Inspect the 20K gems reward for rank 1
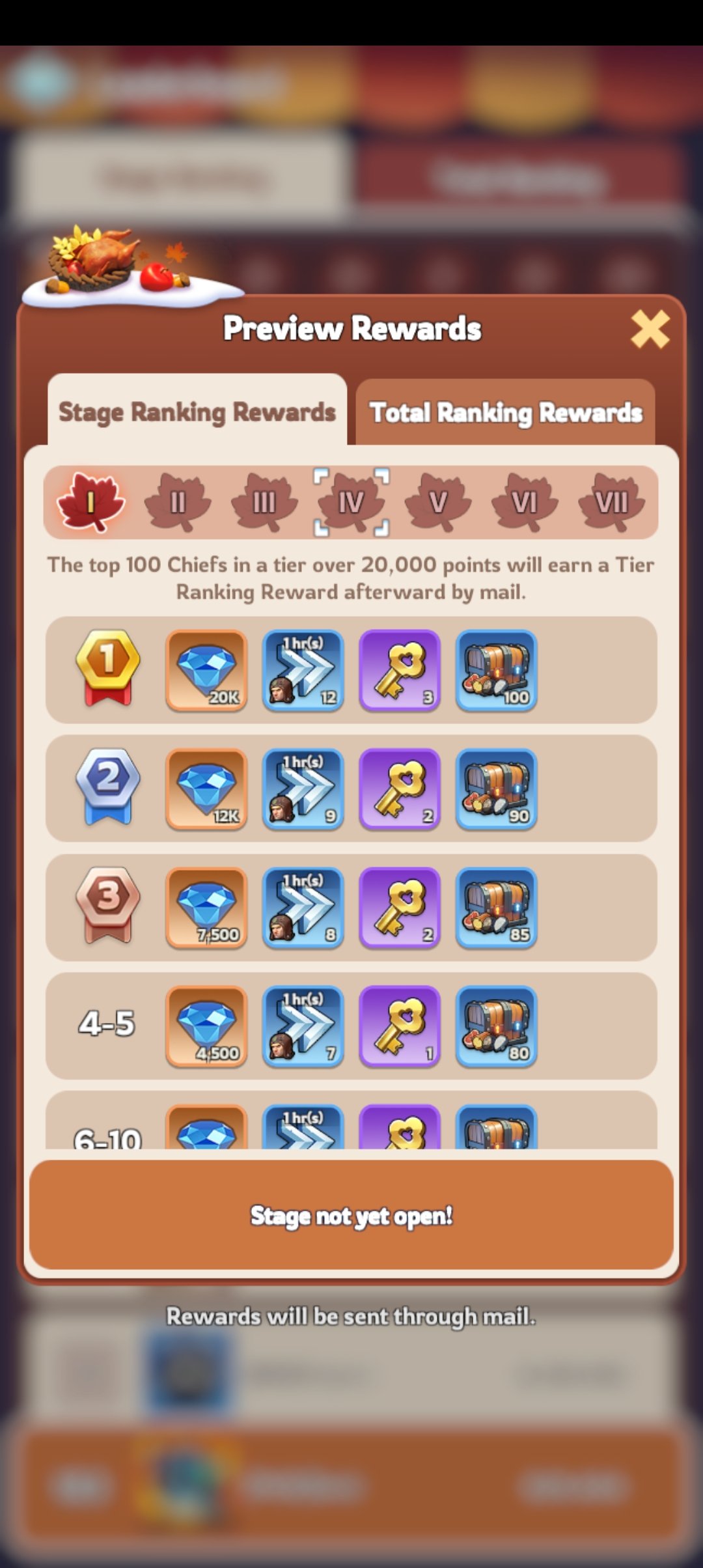703x1568 pixels. tap(206, 670)
